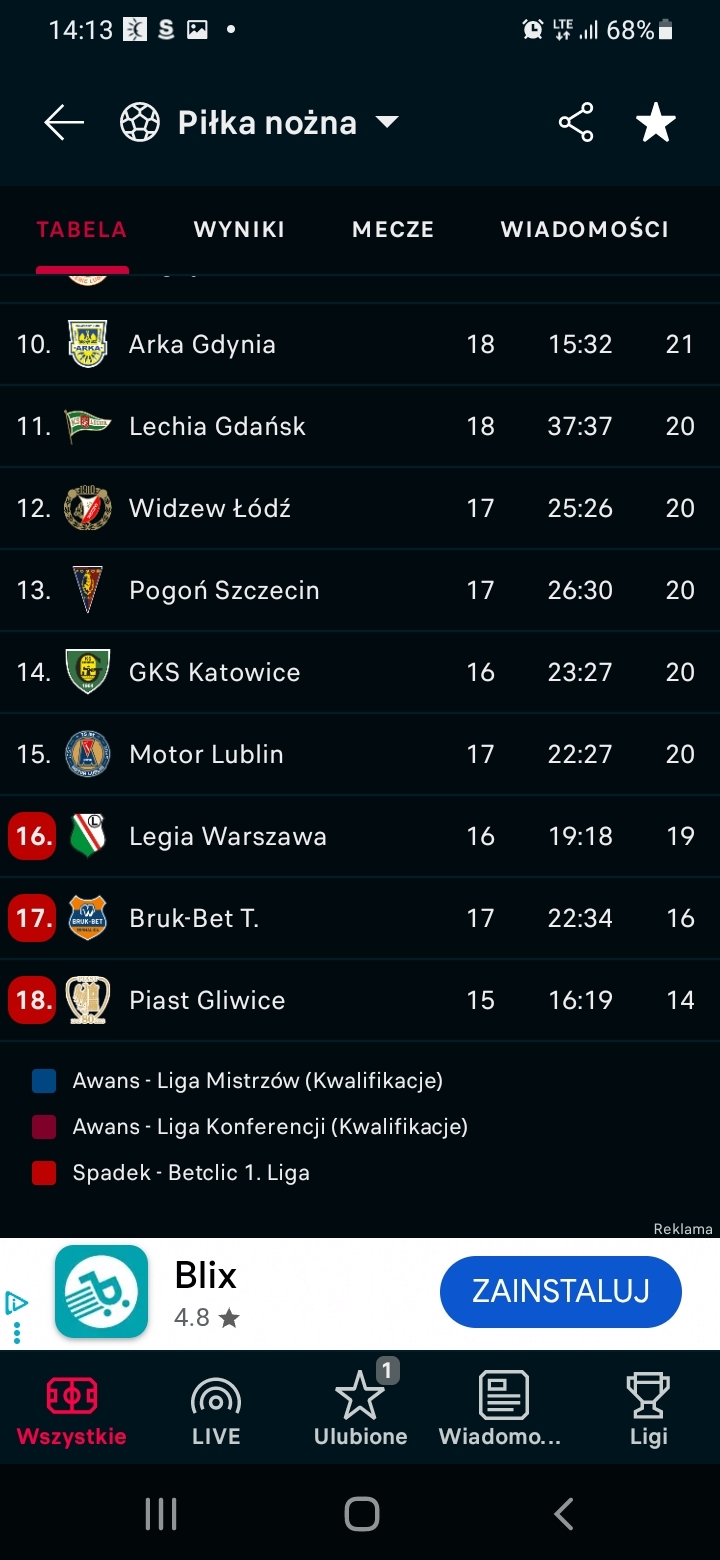Open the Wiadomości top tab
720x1560 pixels.
pyautogui.click(x=584, y=229)
